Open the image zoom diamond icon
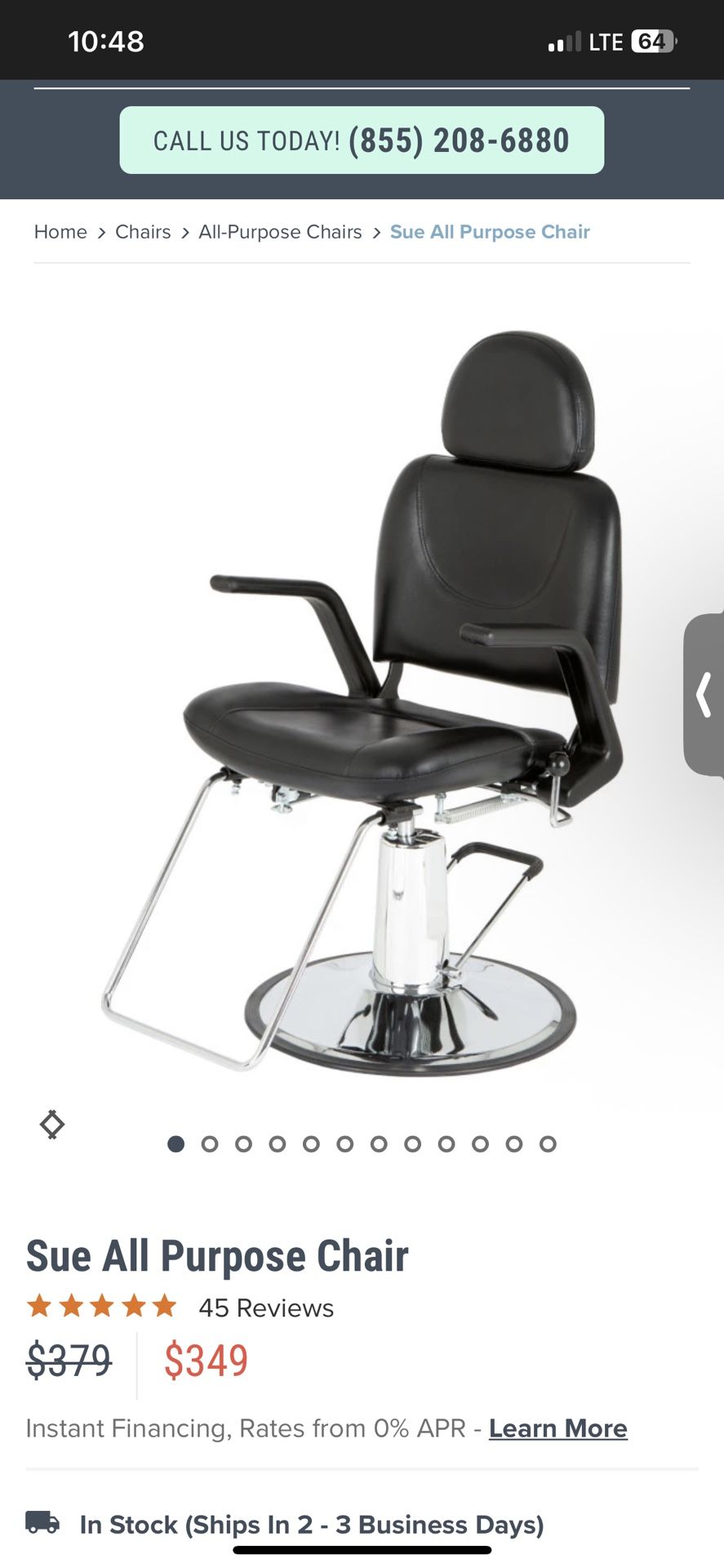724x1568 pixels. click(51, 1125)
